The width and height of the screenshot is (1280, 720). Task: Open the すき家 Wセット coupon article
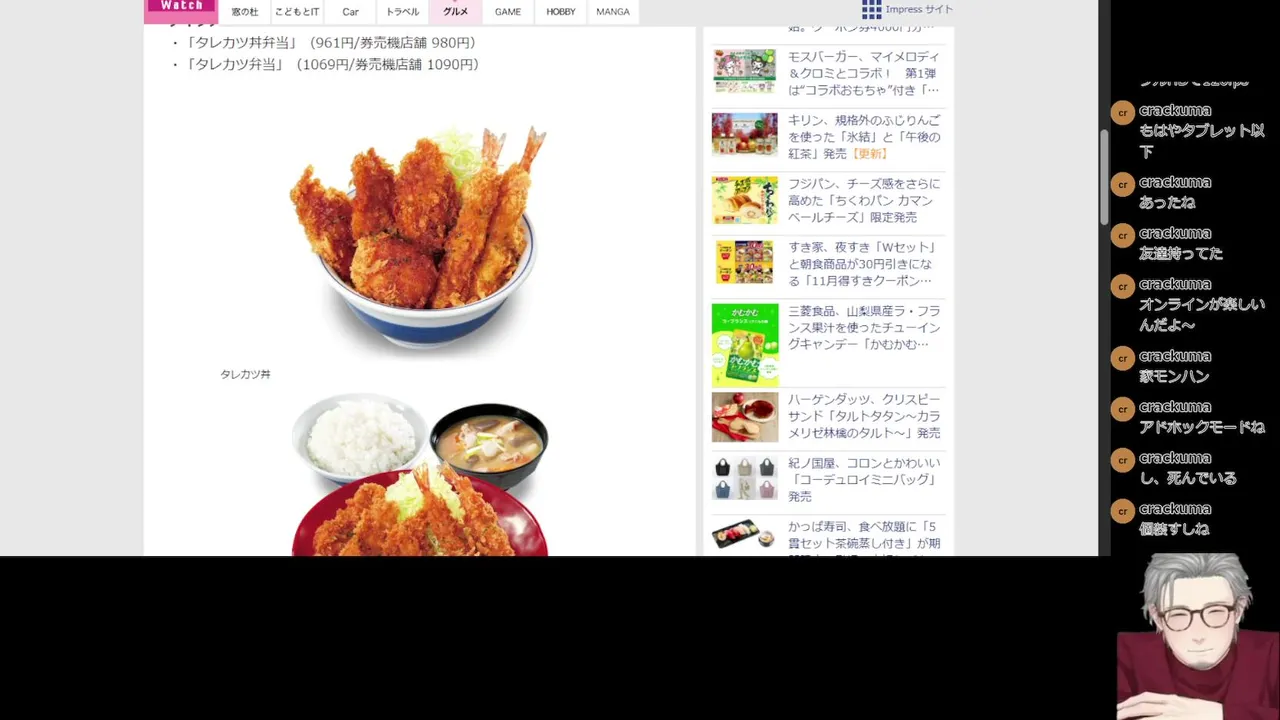point(863,263)
